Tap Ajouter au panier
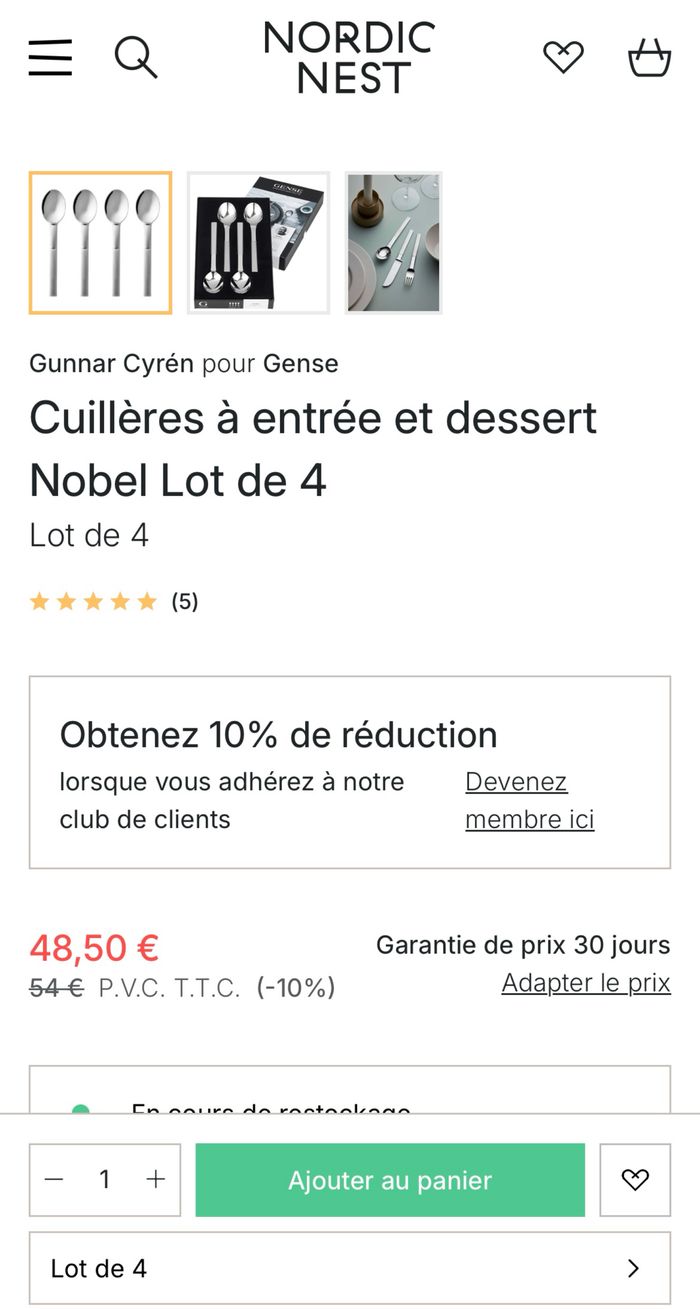700x1309 pixels. coord(390,1180)
